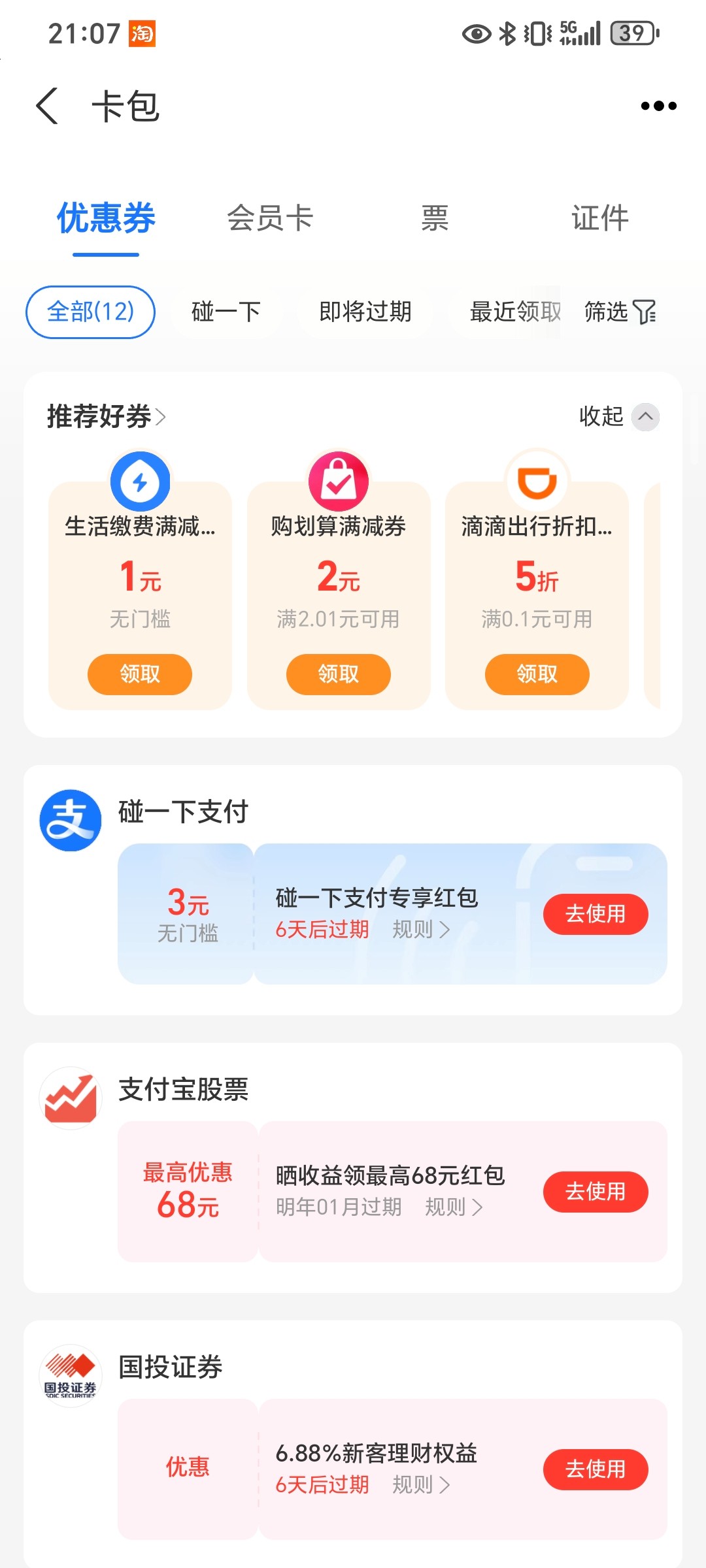Switch to the 票 tab
Screen dimensions: 706x1568
435,218
